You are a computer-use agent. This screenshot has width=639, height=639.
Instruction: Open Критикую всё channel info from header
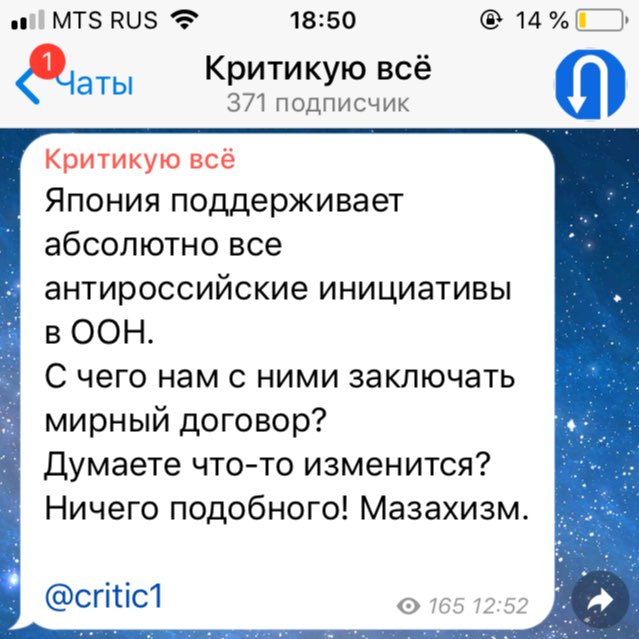click(318, 84)
